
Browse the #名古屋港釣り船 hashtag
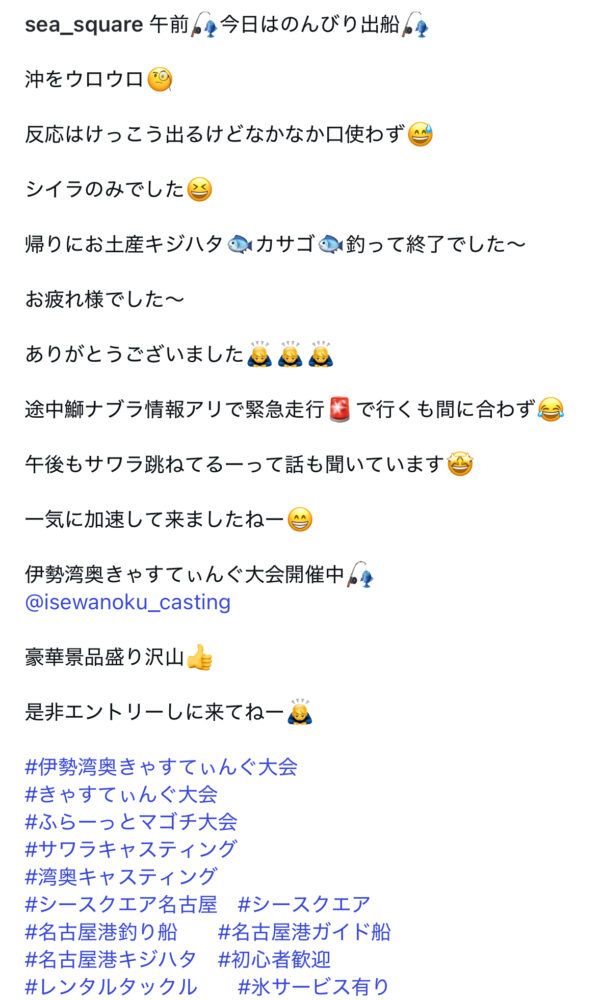(101, 932)
